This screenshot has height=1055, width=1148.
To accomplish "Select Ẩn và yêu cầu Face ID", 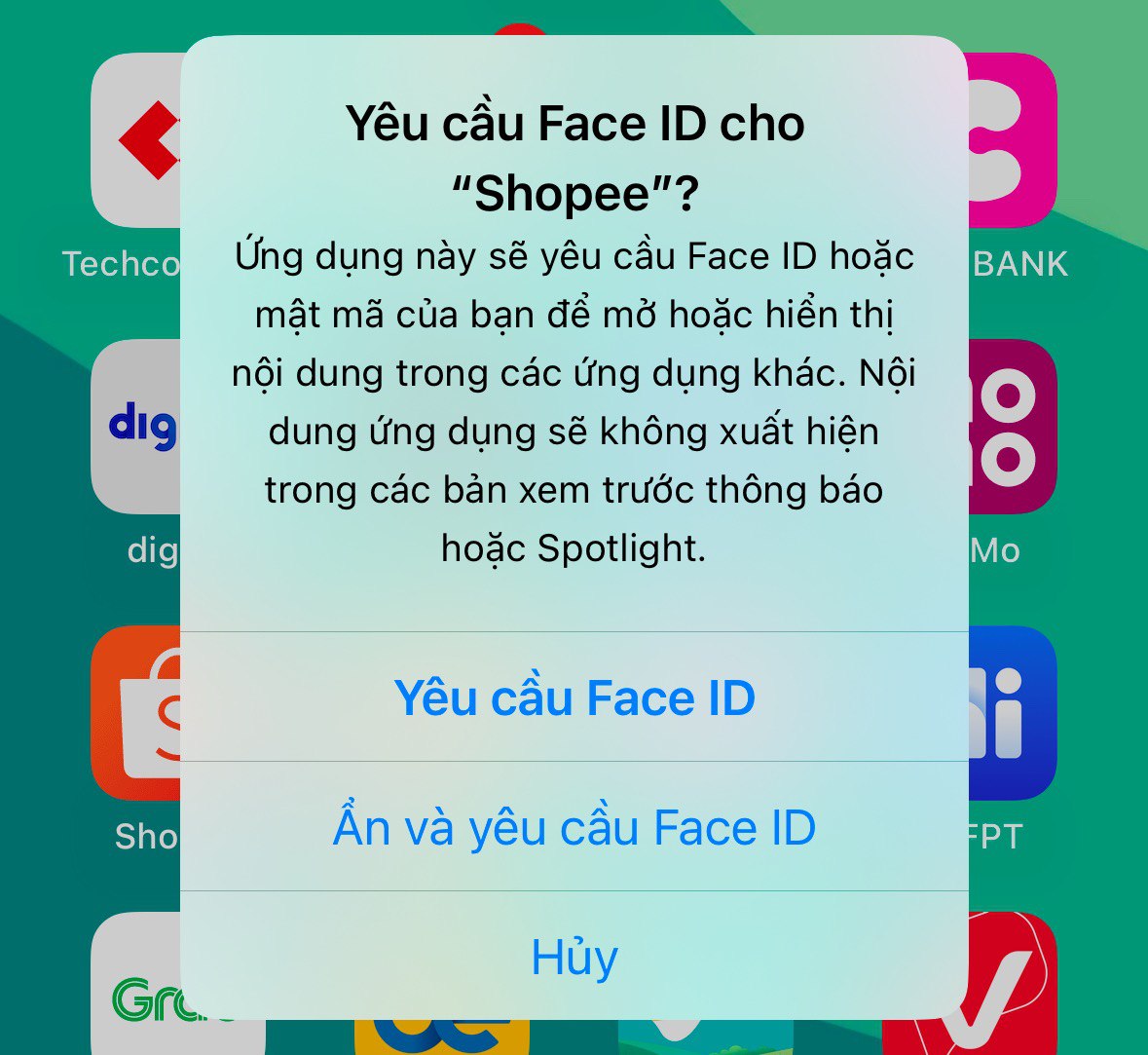I will pyautogui.click(x=574, y=827).
